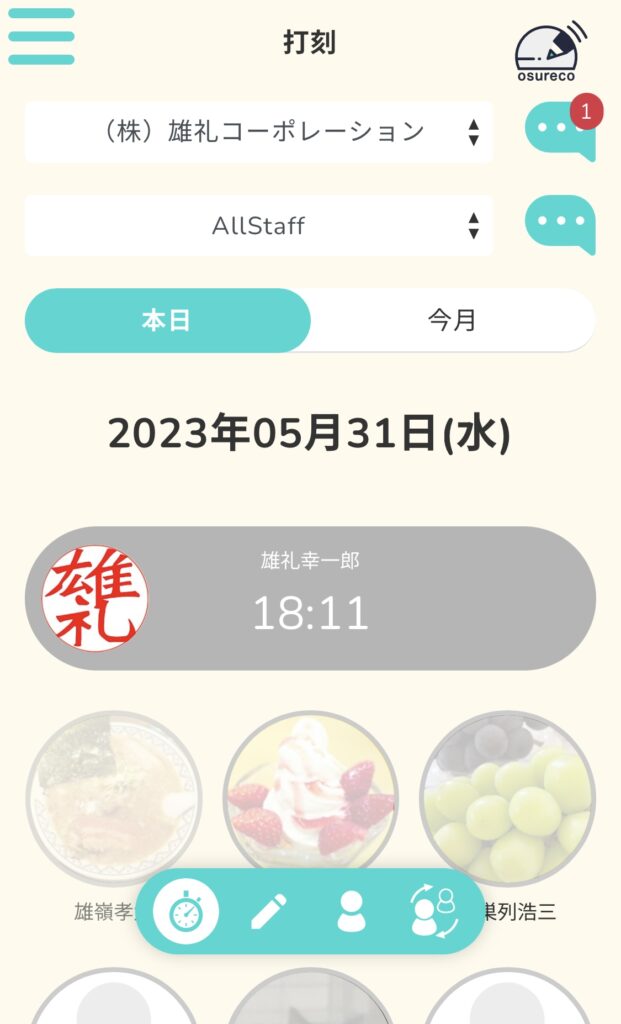Open the pencil edit item in the toolbar
Viewport: 621px width, 1024px height.
268,912
